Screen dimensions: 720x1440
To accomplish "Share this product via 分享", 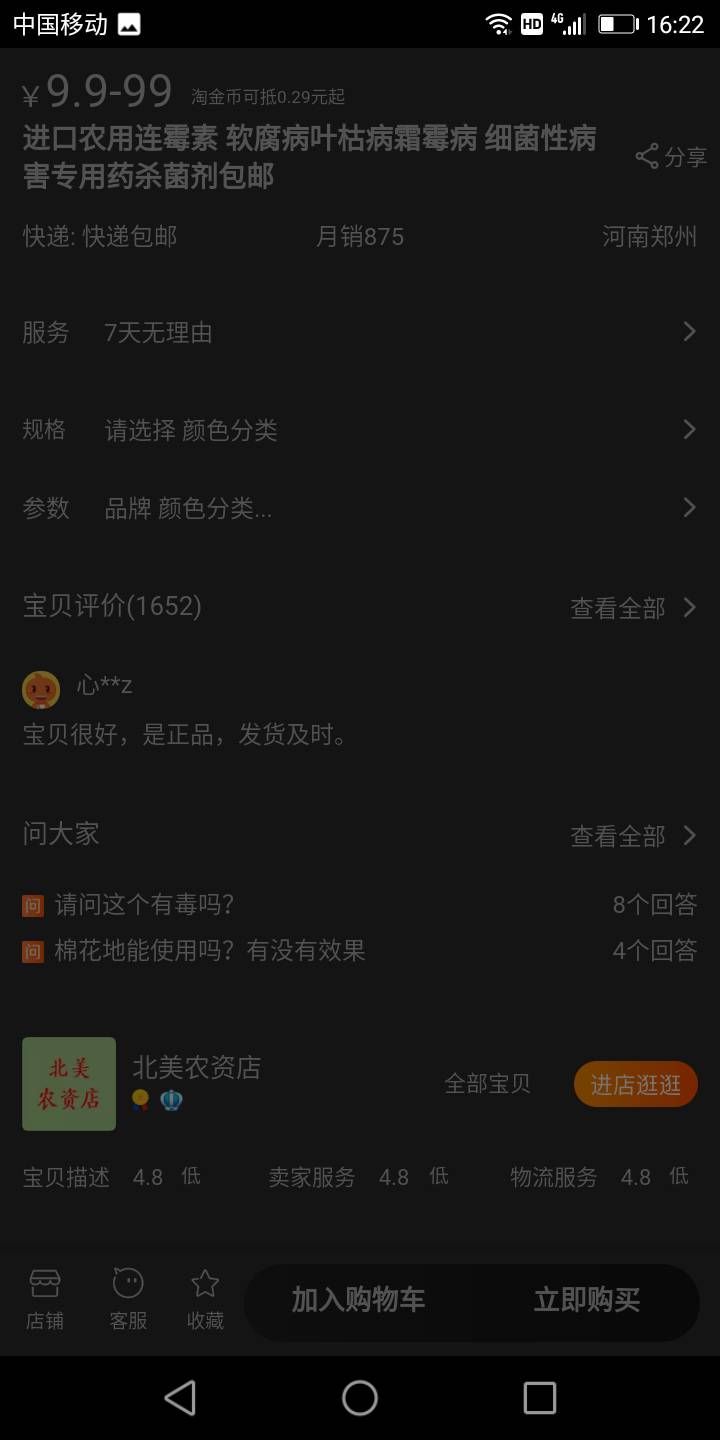I will pos(671,157).
